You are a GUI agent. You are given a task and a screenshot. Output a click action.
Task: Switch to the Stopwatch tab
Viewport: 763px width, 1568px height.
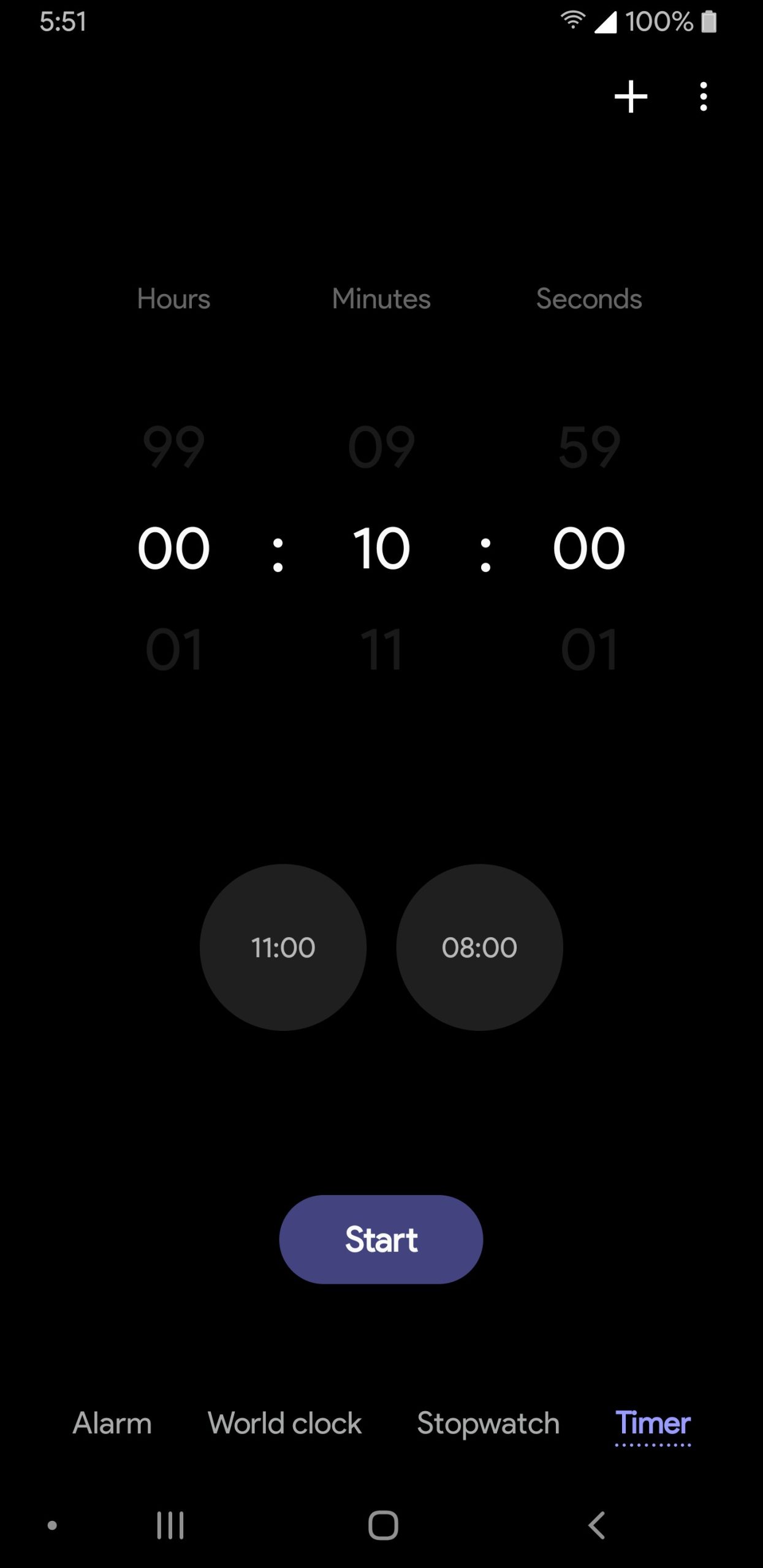coord(488,1423)
